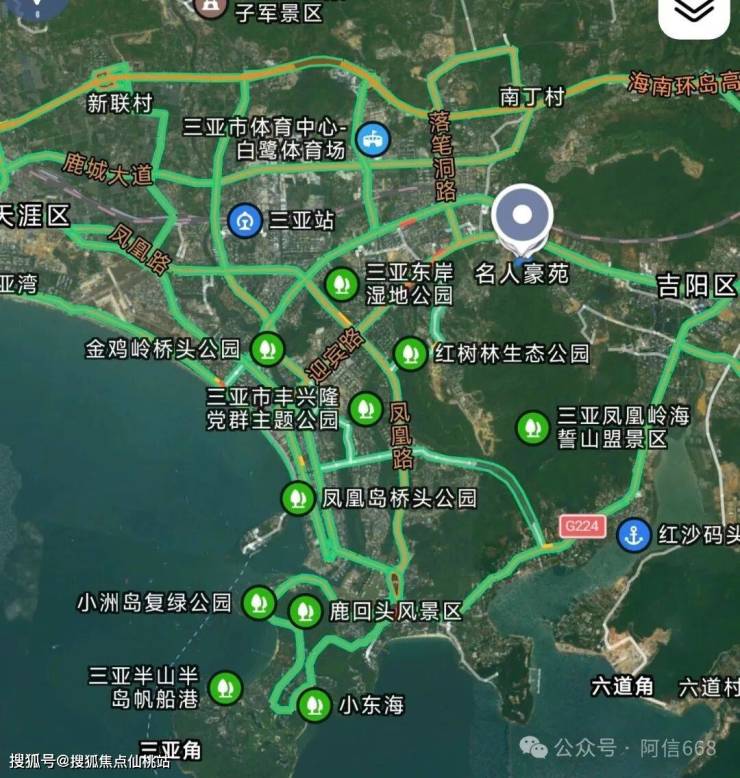Select 三亚半山半岛帆船港 marker

point(225,687)
